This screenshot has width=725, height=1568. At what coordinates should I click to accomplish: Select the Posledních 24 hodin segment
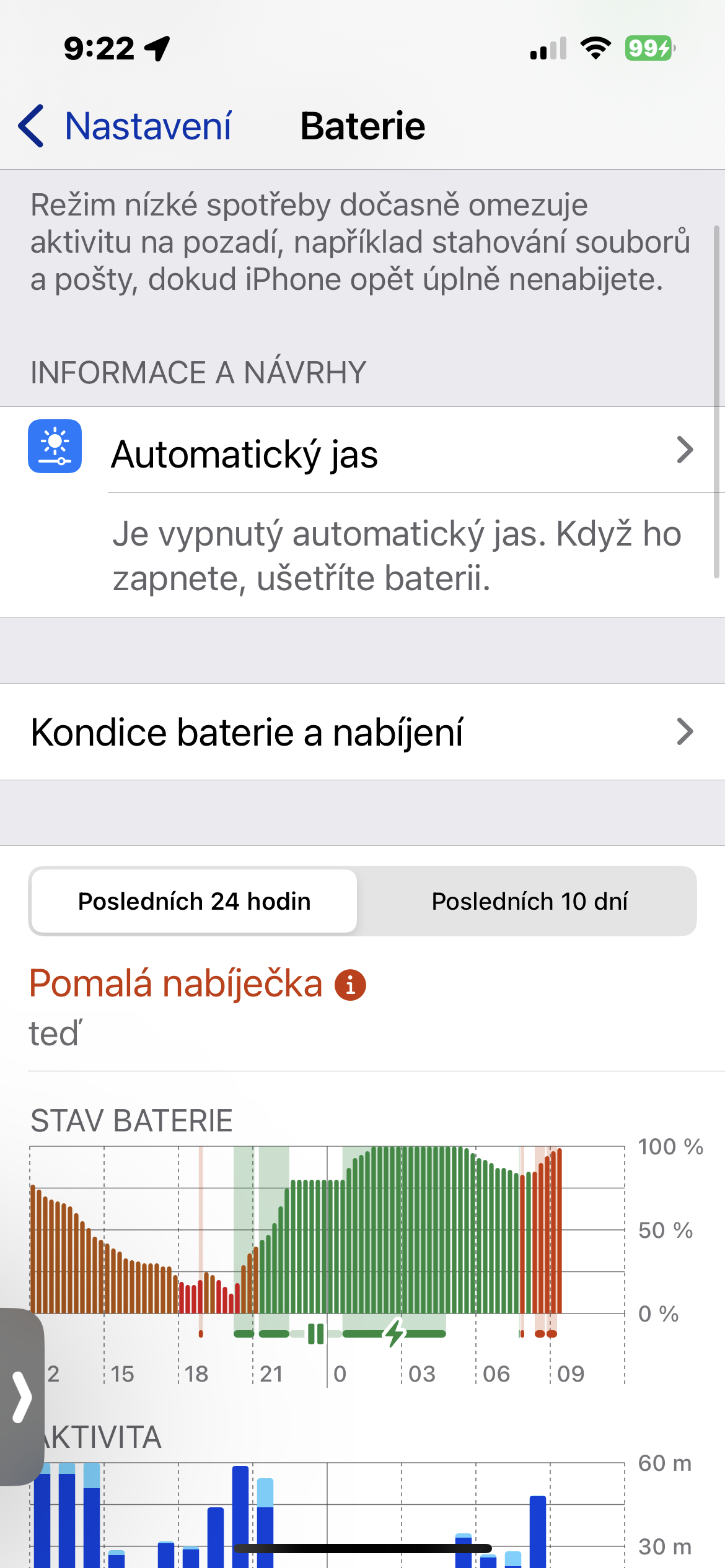tap(194, 901)
